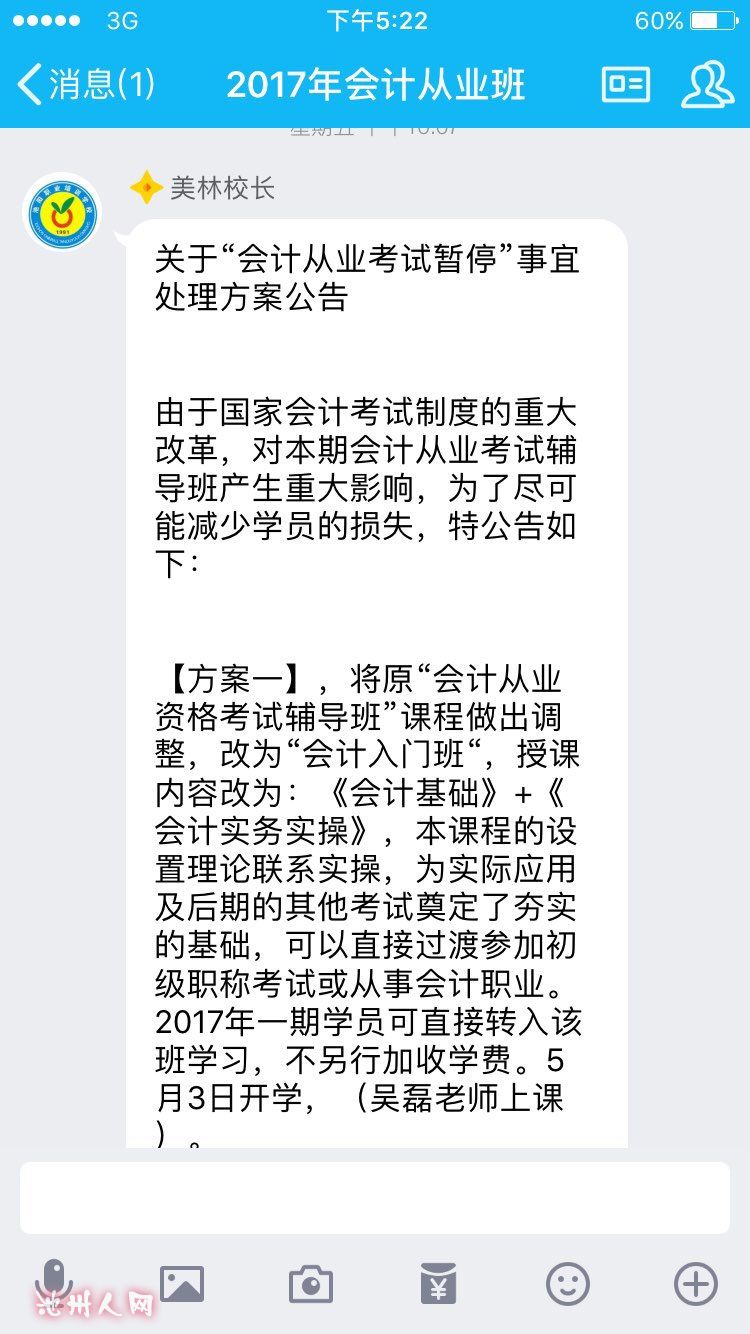Open the group members profile icon

[x=707, y=85]
